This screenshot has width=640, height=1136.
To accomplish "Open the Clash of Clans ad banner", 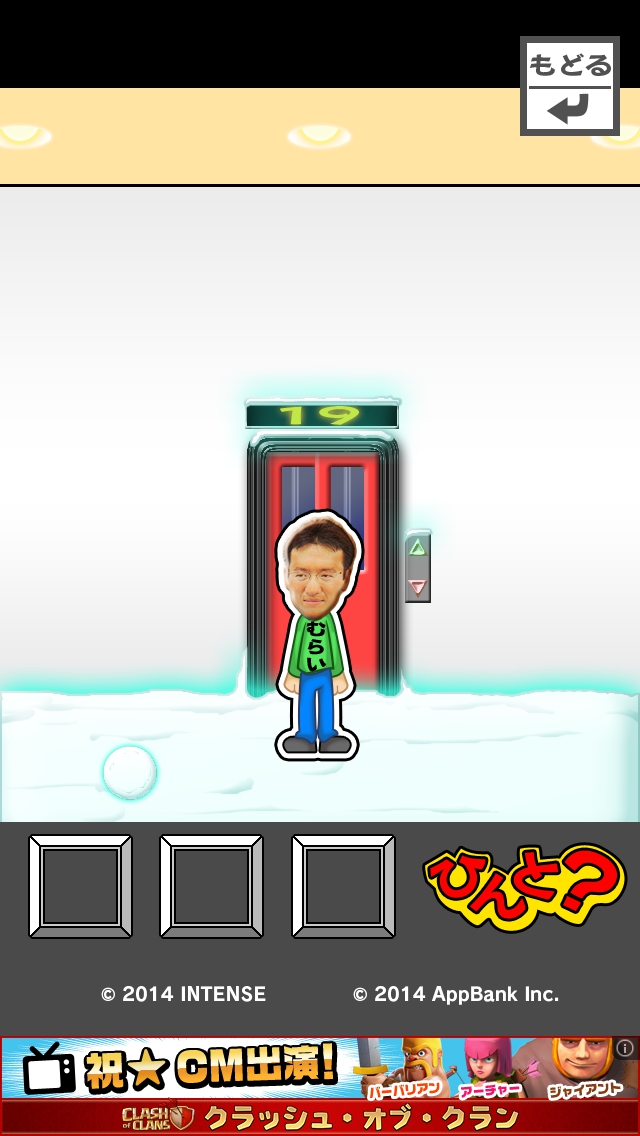I will (320, 1085).
